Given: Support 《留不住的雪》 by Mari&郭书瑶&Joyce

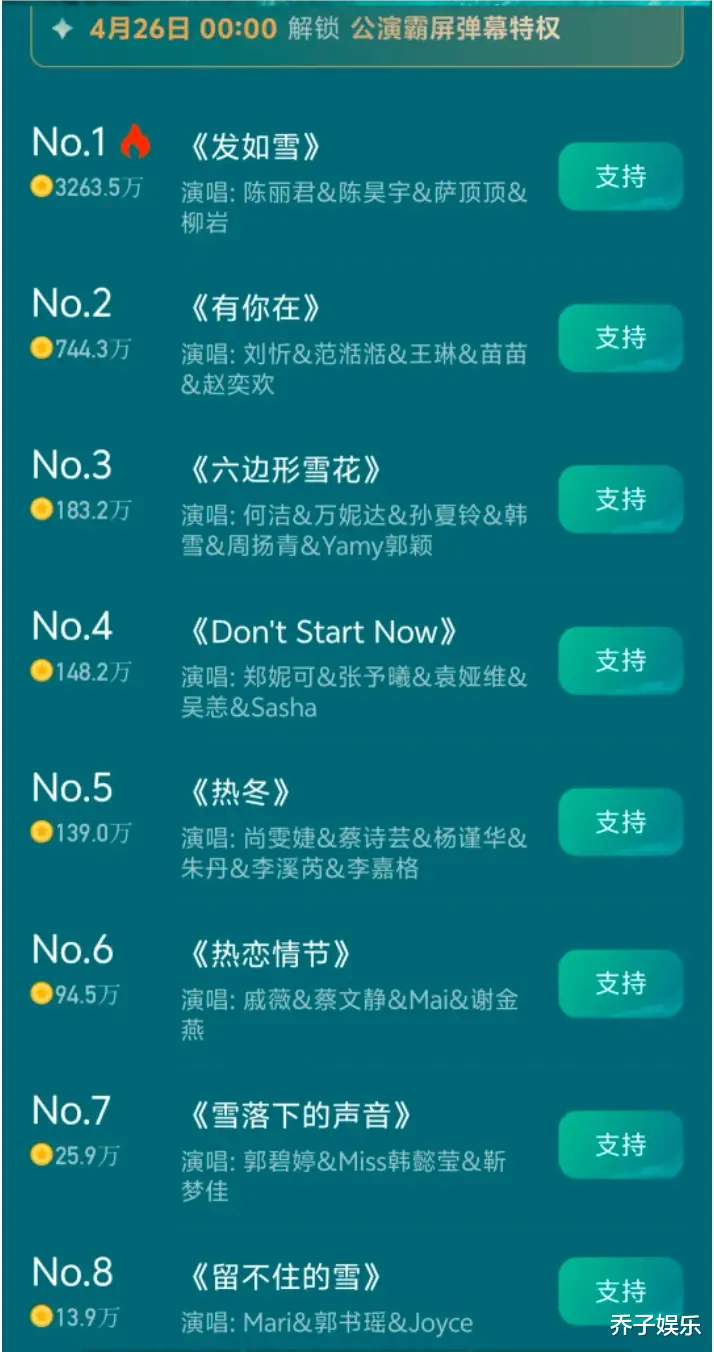Looking at the screenshot, I should point(620,1291).
